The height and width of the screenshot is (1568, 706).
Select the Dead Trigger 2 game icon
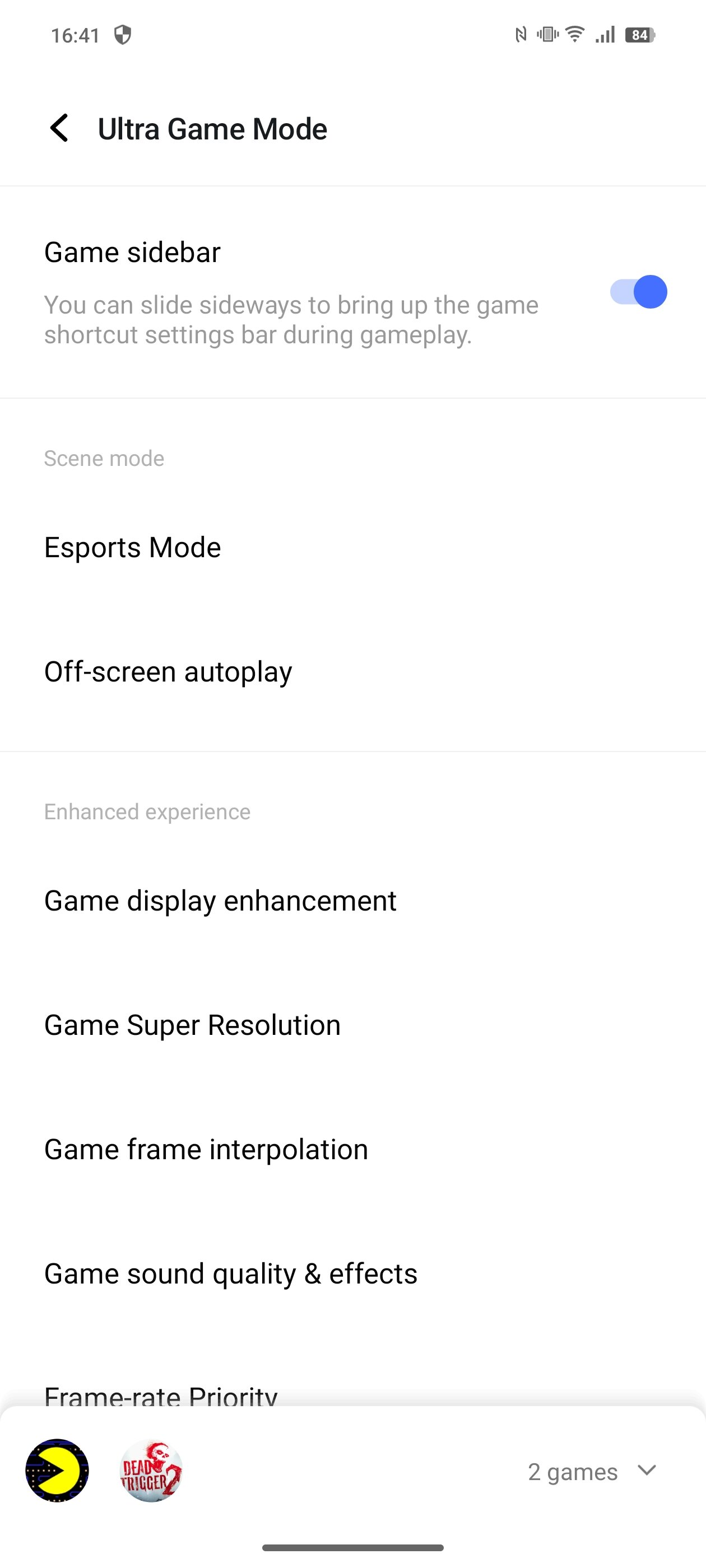point(152,1470)
